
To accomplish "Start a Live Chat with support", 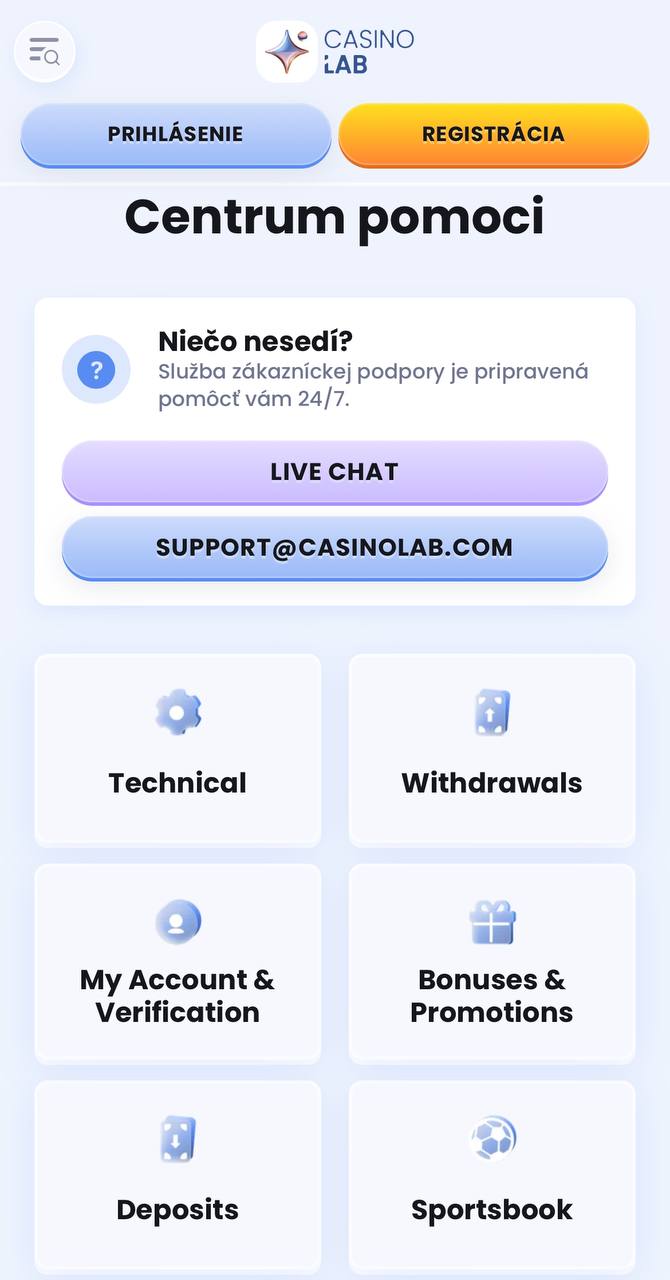I will pos(334,472).
